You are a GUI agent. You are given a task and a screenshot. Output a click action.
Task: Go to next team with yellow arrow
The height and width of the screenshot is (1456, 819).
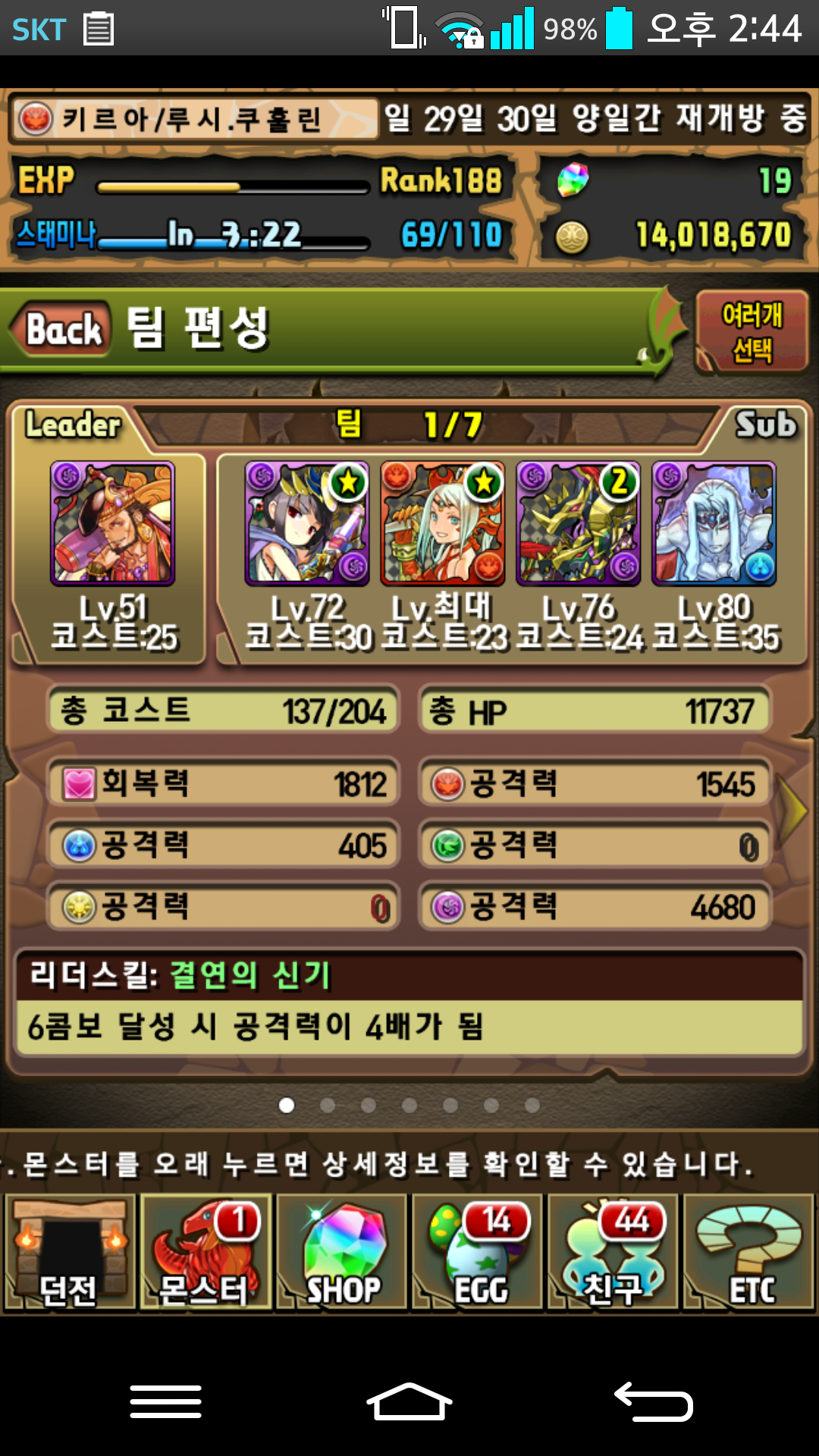(795, 810)
